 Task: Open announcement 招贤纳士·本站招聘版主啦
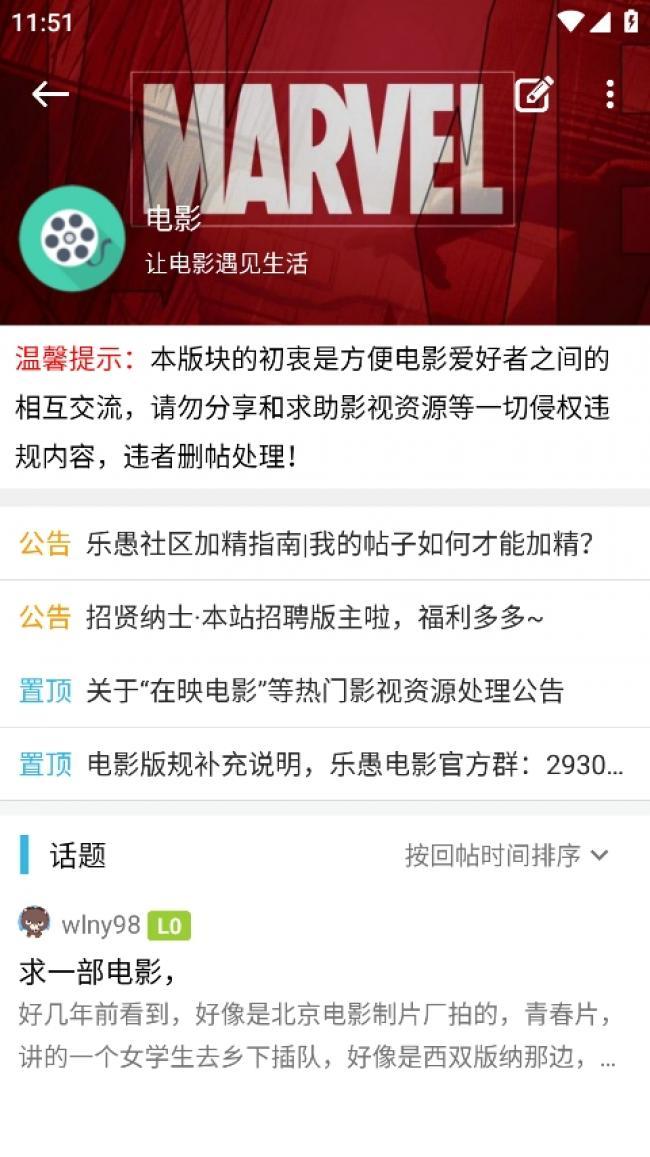coord(325,617)
